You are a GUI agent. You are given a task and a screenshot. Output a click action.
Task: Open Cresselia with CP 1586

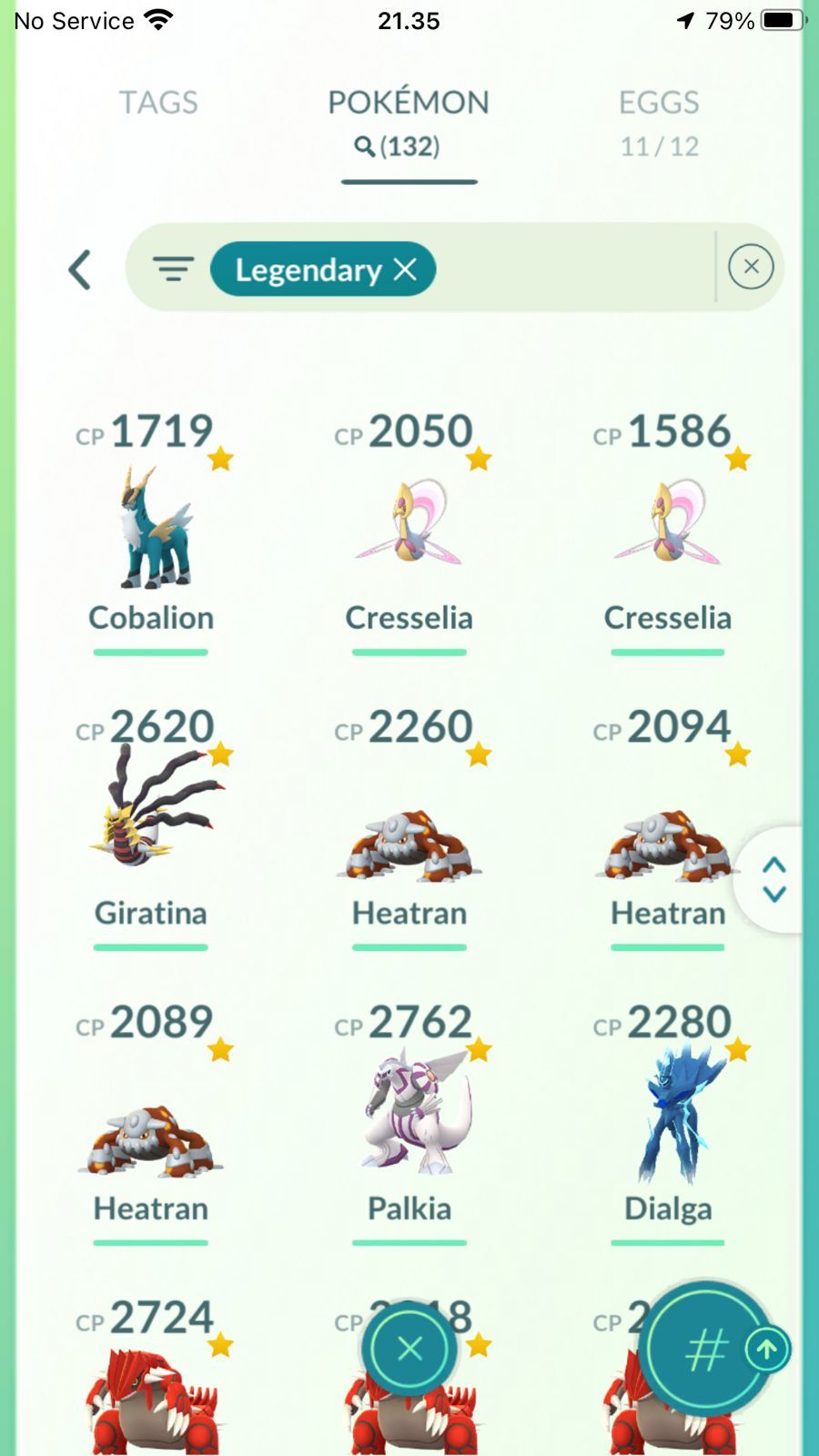click(668, 532)
